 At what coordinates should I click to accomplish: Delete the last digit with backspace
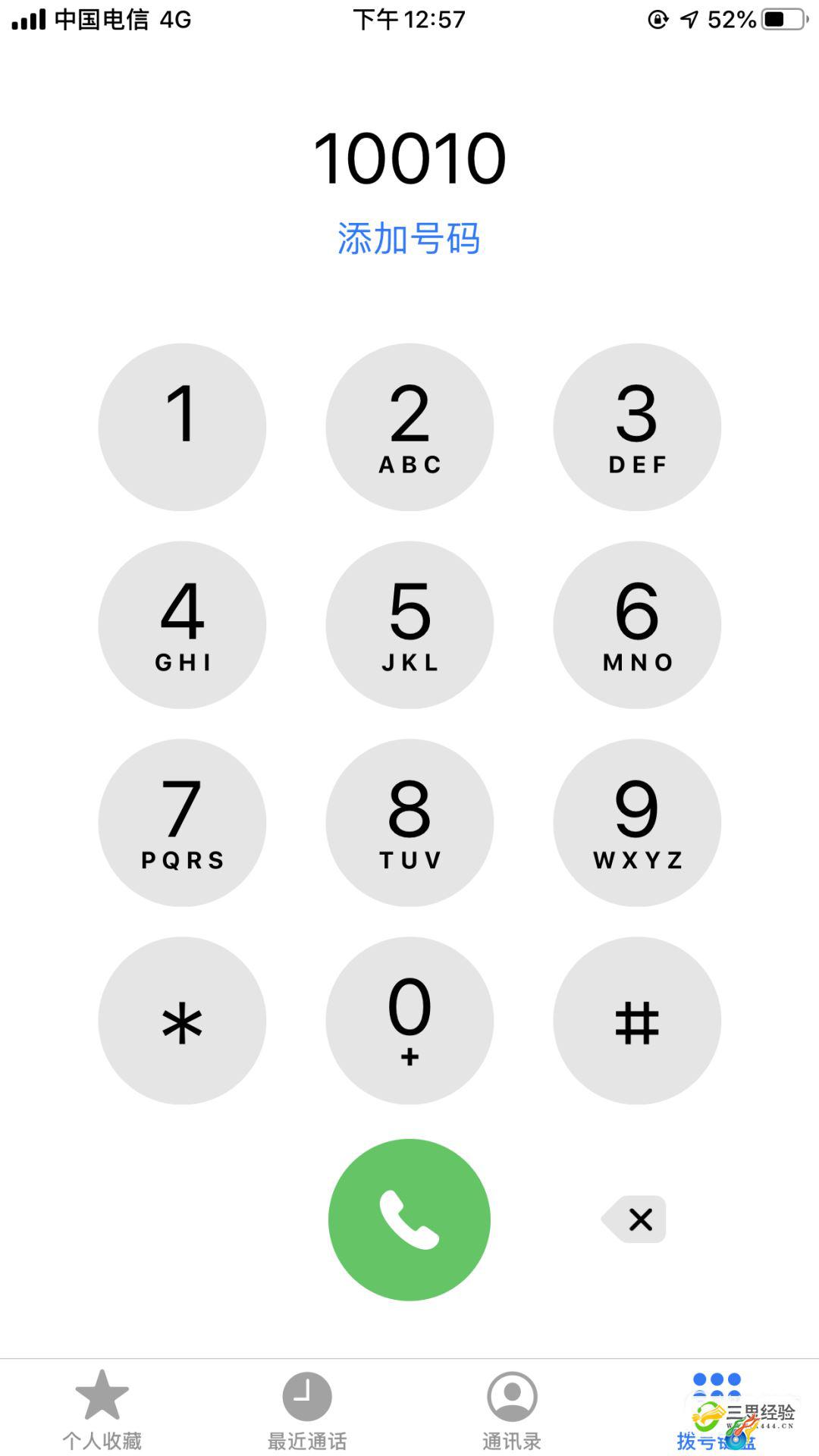coord(634,1219)
